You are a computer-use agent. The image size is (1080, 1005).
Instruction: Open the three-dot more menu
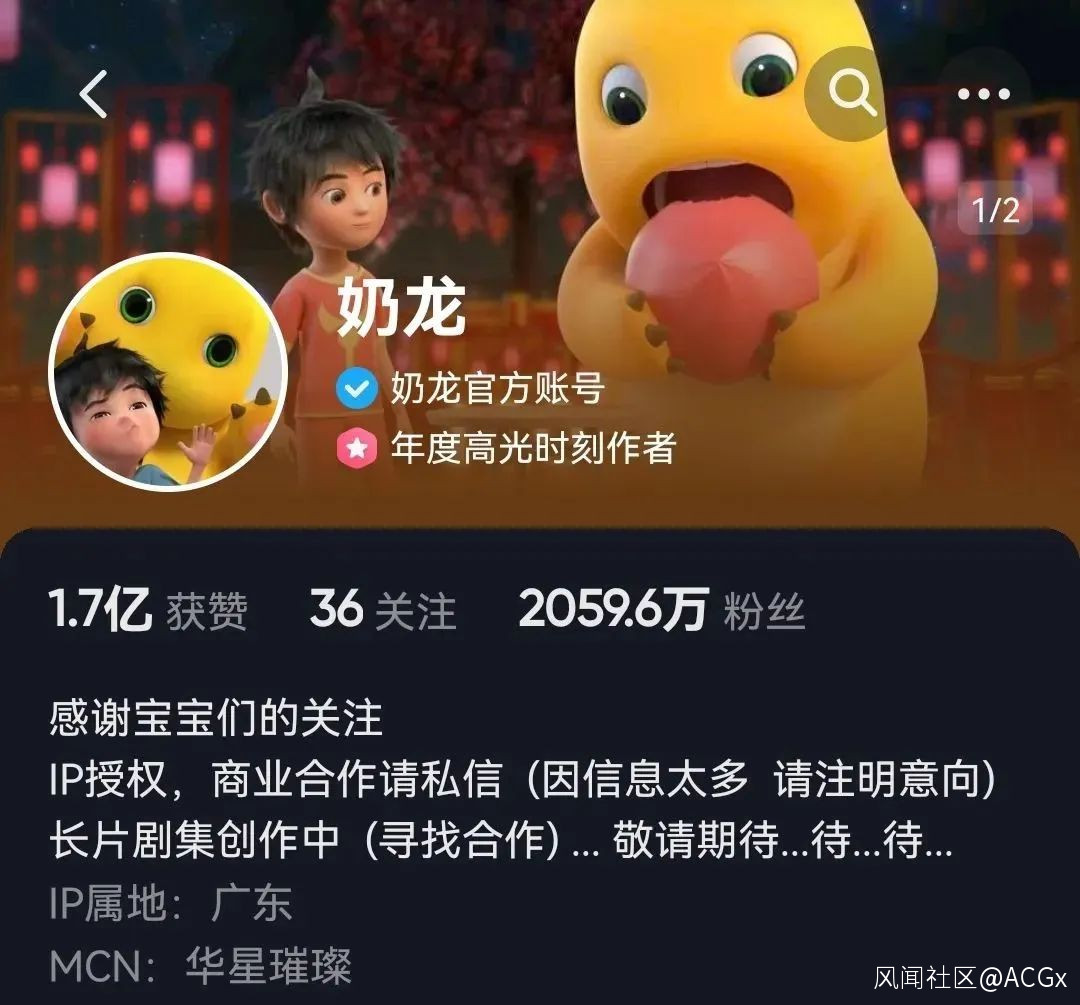click(x=983, y=95)
